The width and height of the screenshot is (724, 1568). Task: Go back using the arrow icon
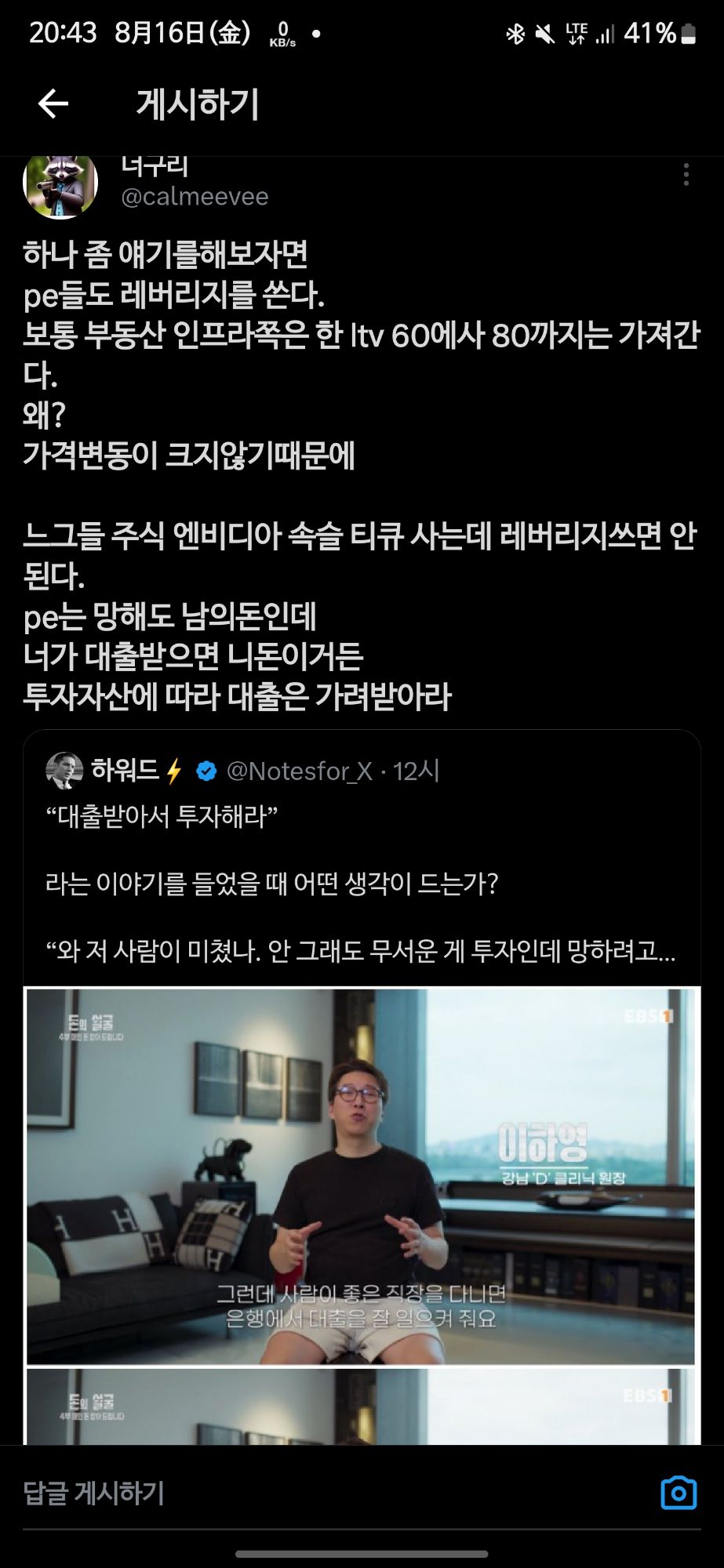[53, 103]
